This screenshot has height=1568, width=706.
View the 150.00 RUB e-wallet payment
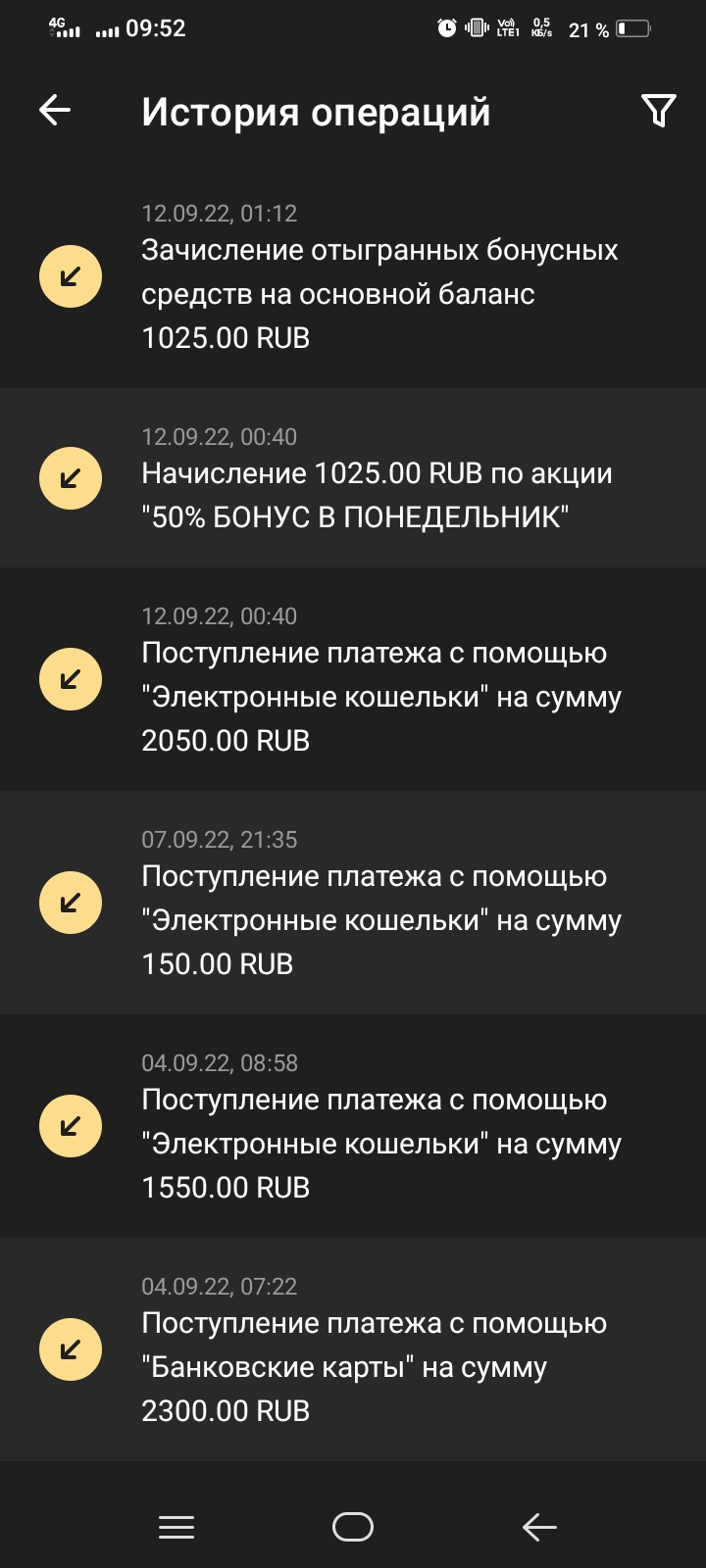point(353,903)
